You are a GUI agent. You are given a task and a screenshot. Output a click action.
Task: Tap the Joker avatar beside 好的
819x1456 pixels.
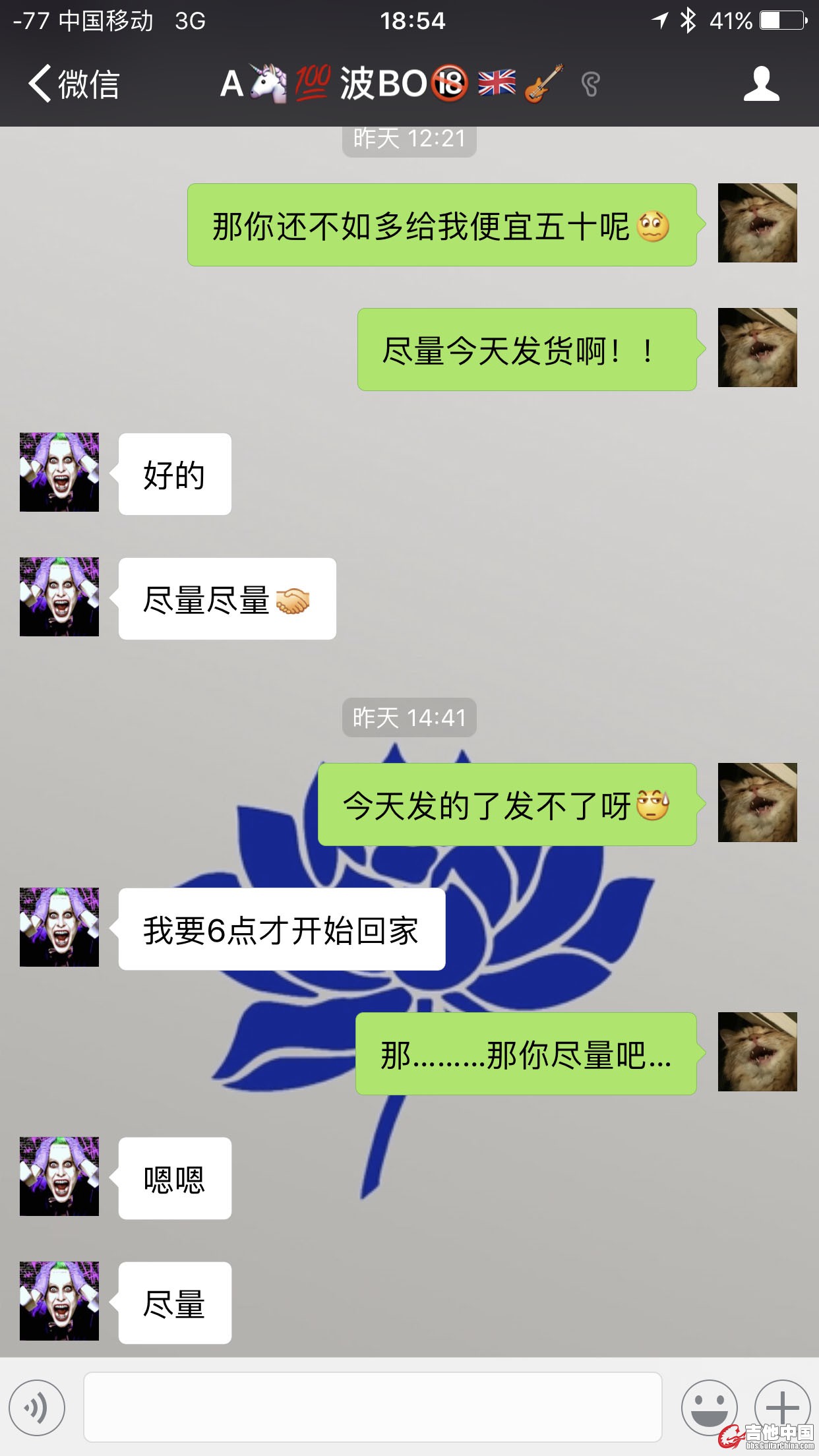pos(59,472)
